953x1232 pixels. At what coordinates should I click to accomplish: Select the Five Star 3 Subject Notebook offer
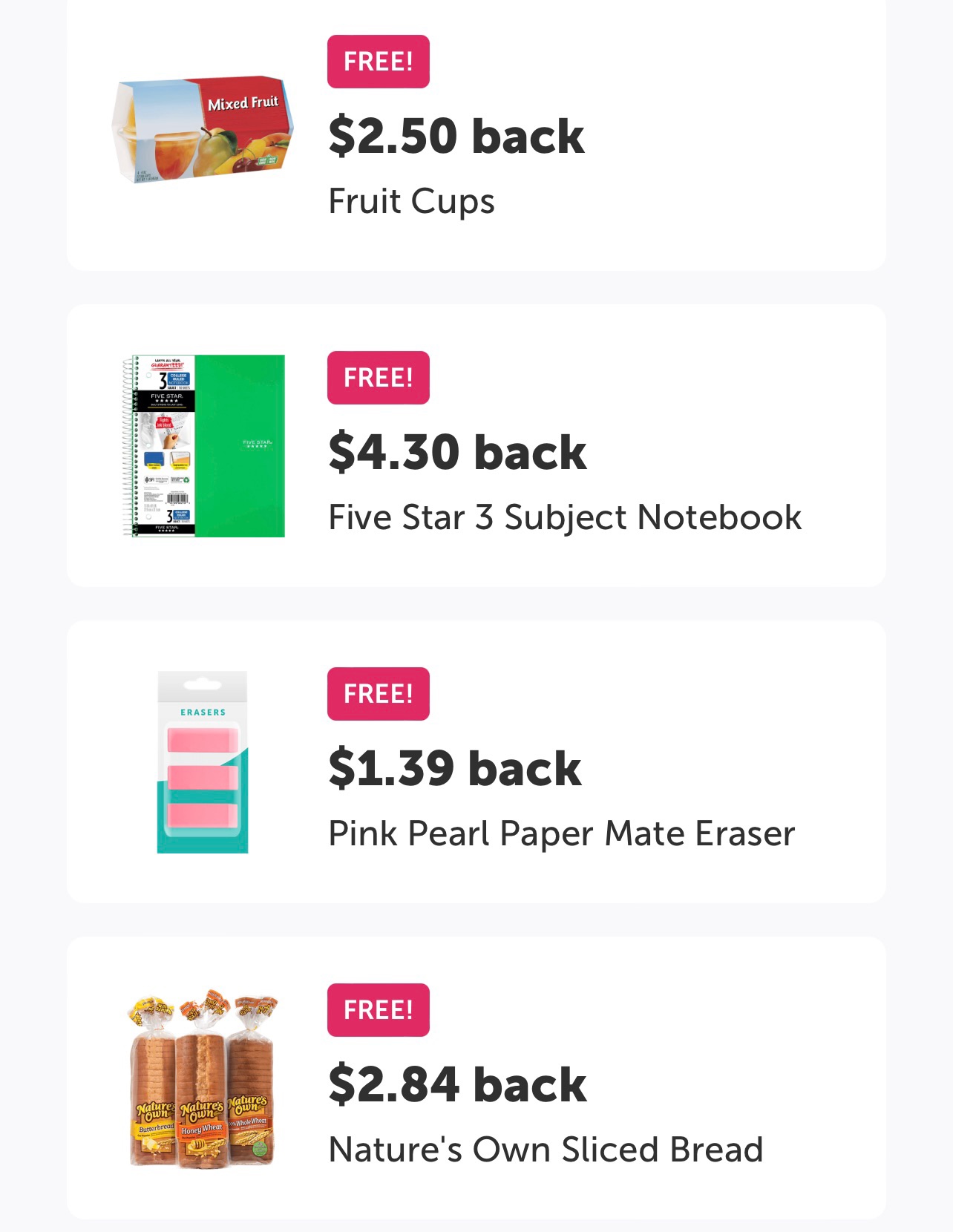point(475,445)
